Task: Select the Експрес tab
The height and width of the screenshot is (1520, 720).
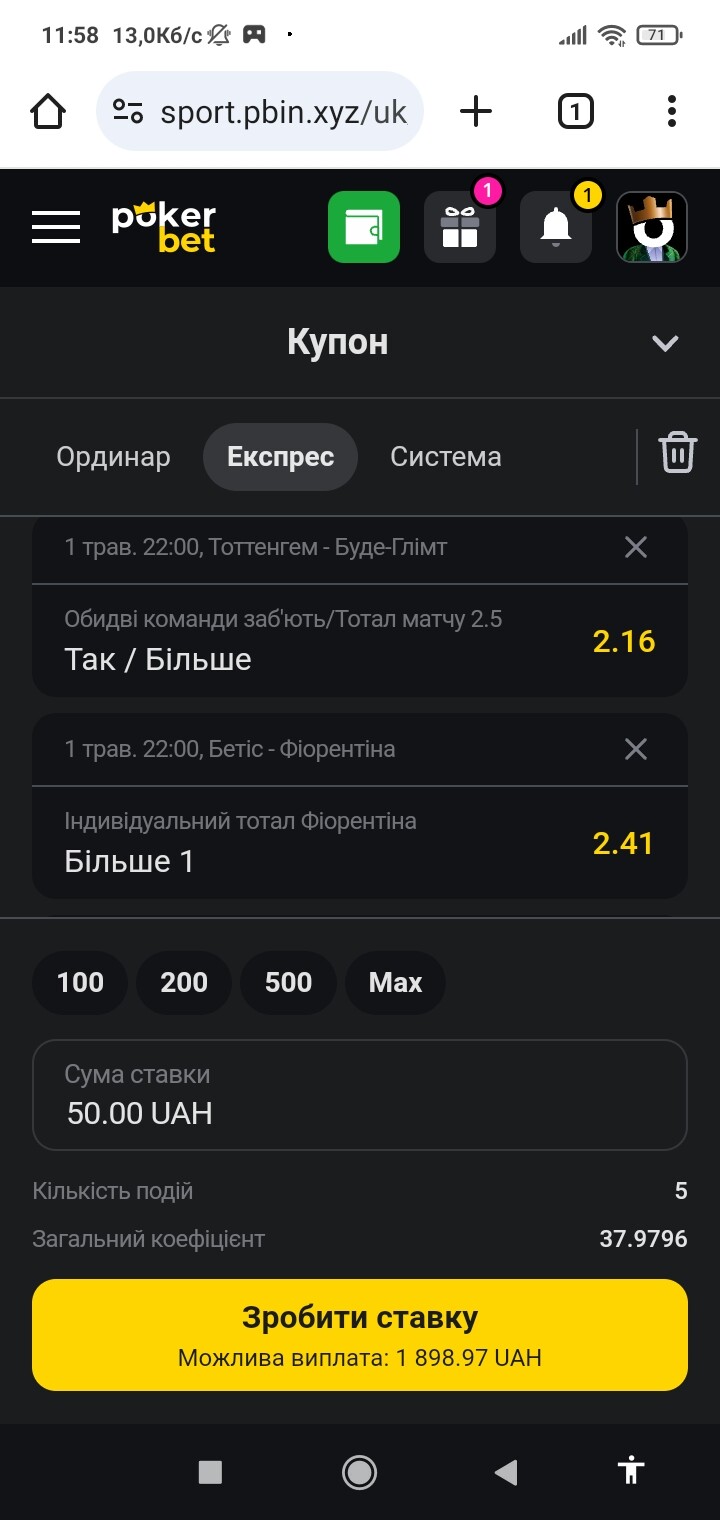Action: (280, 457)
